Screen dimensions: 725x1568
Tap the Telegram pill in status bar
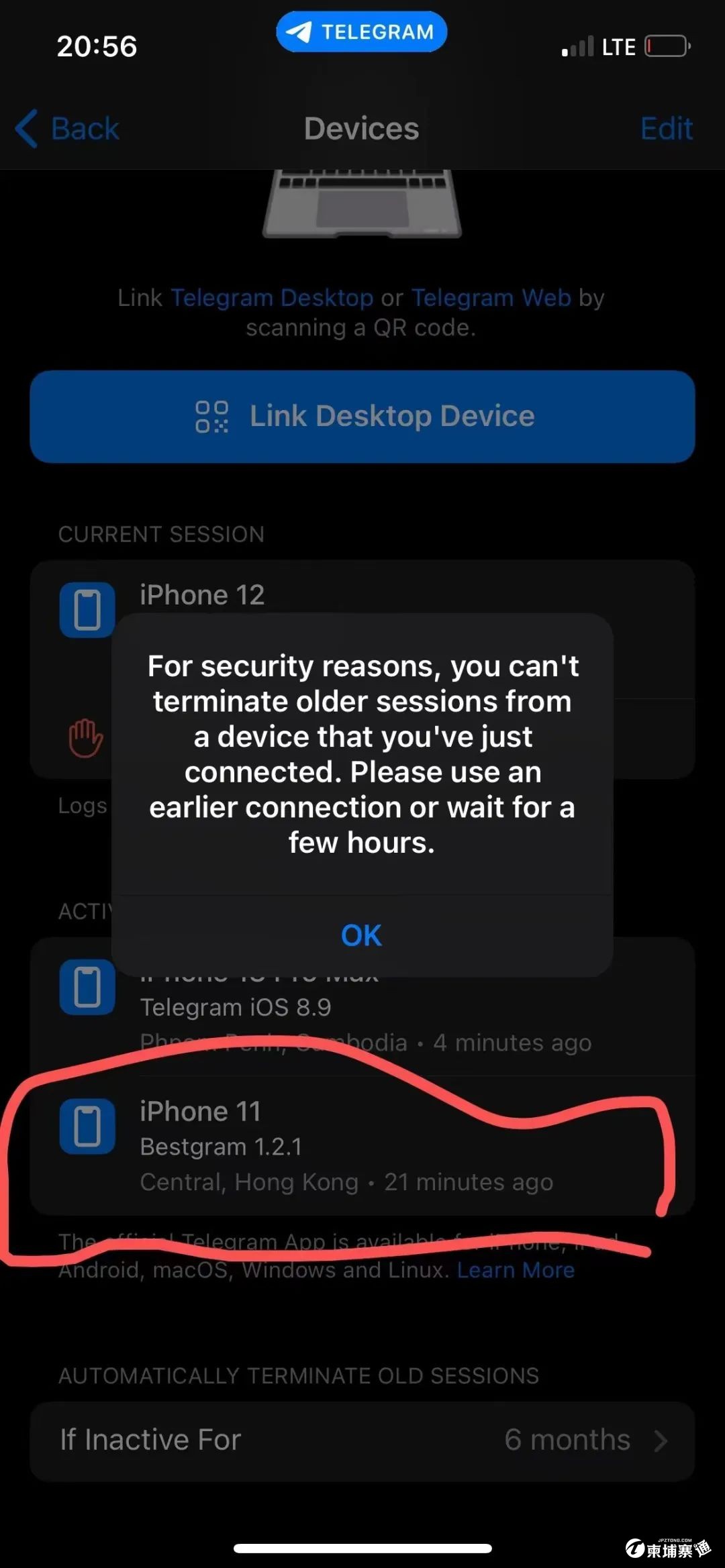(361, 32)
